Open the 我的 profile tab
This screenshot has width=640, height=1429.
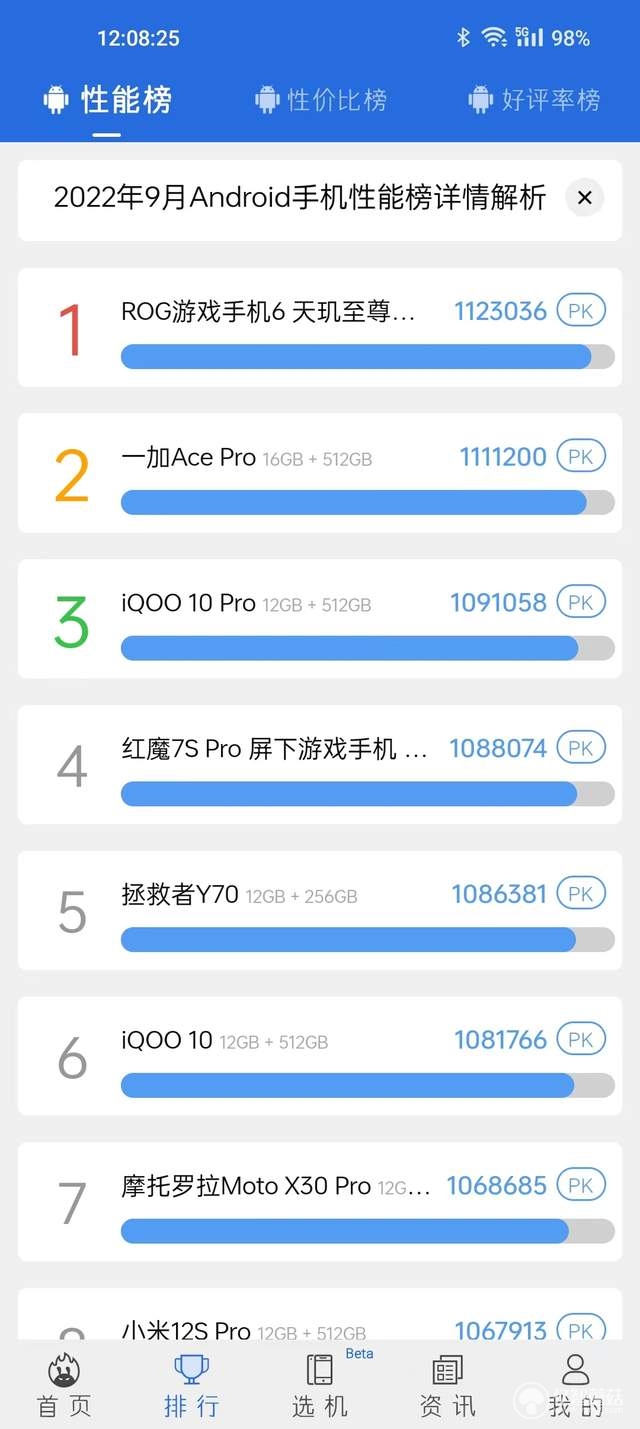(x=576, y=1386)
